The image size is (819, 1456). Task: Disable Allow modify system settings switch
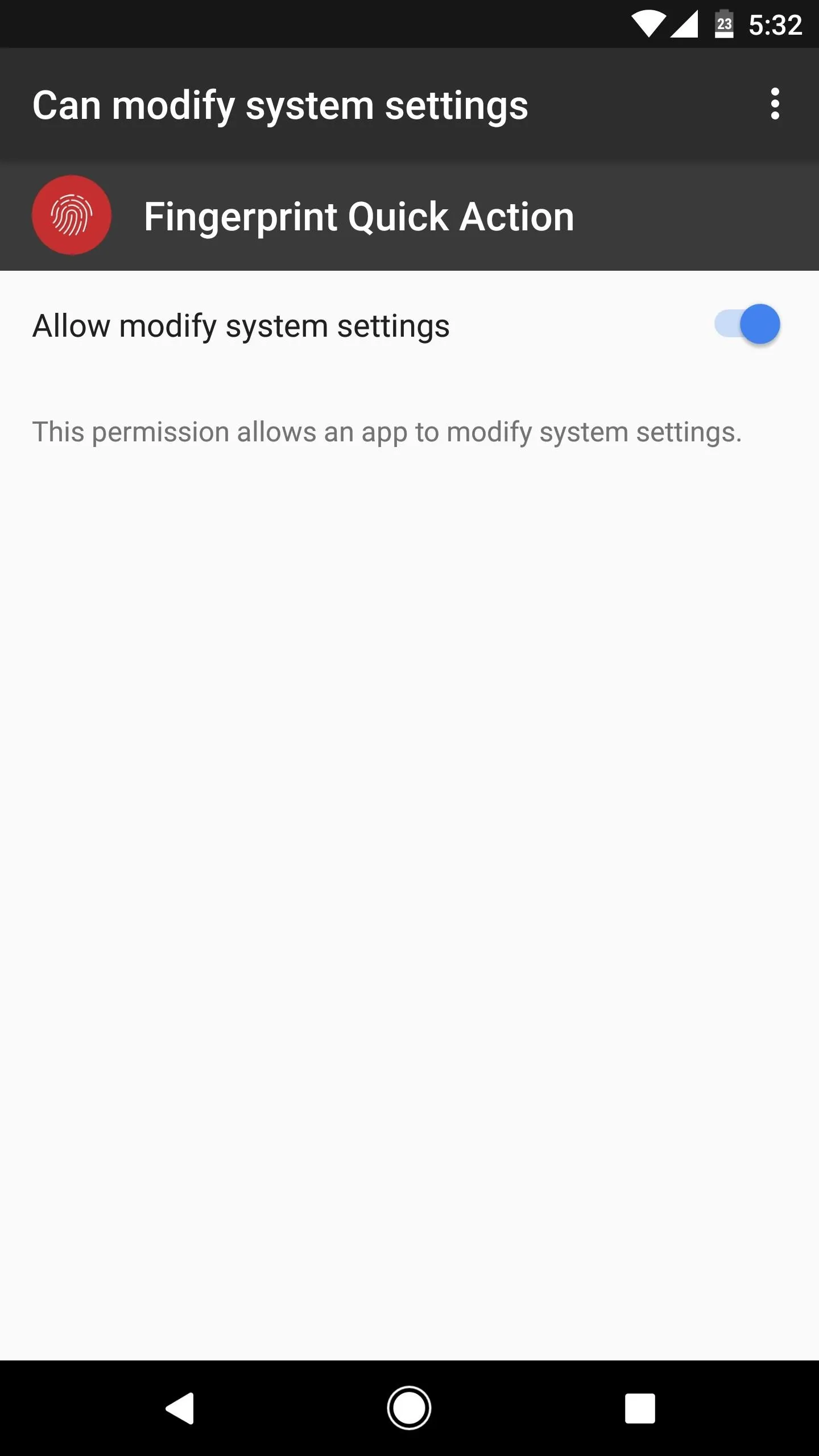[747, 325]
